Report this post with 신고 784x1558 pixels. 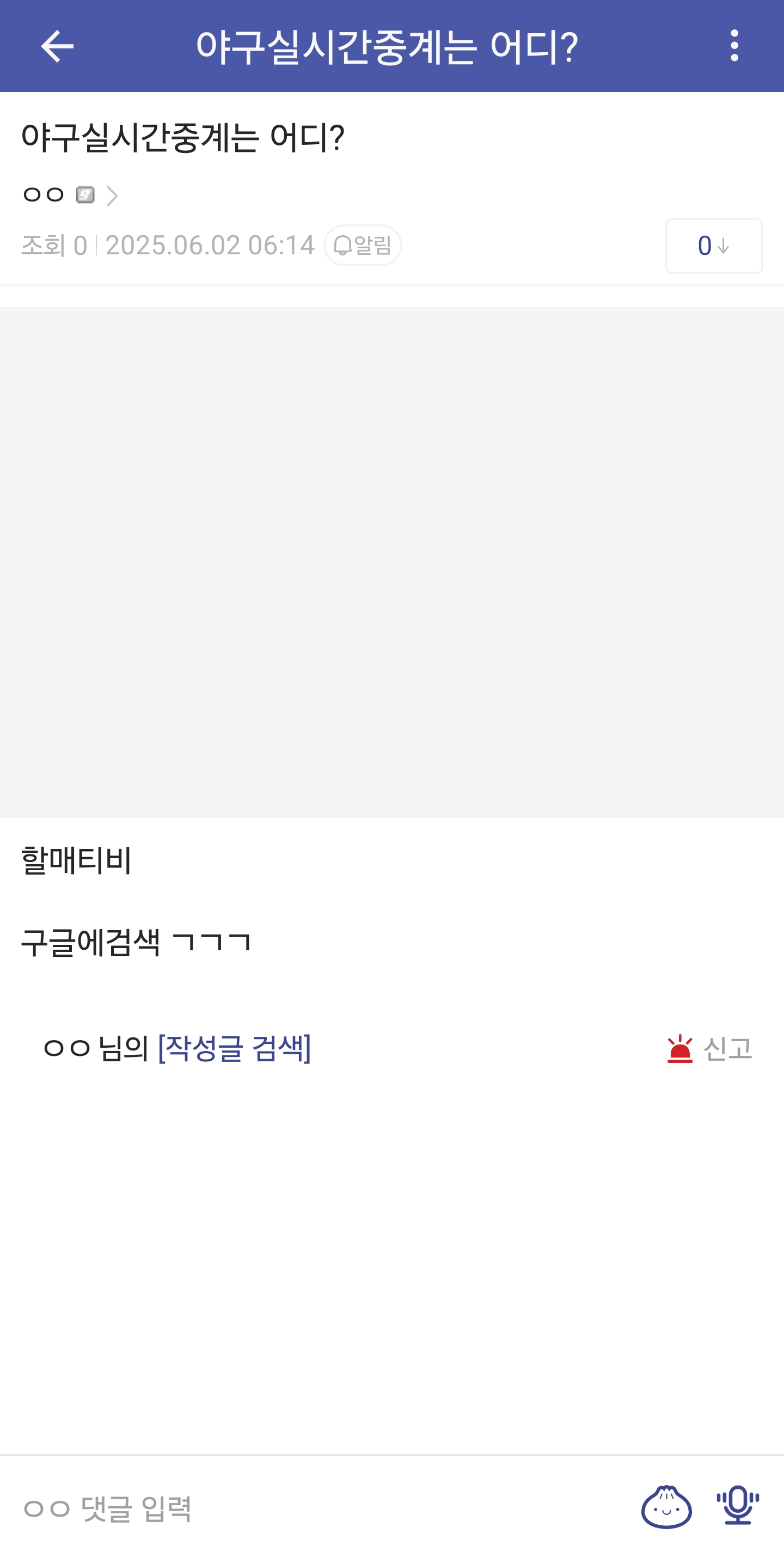pos(709,1048)
